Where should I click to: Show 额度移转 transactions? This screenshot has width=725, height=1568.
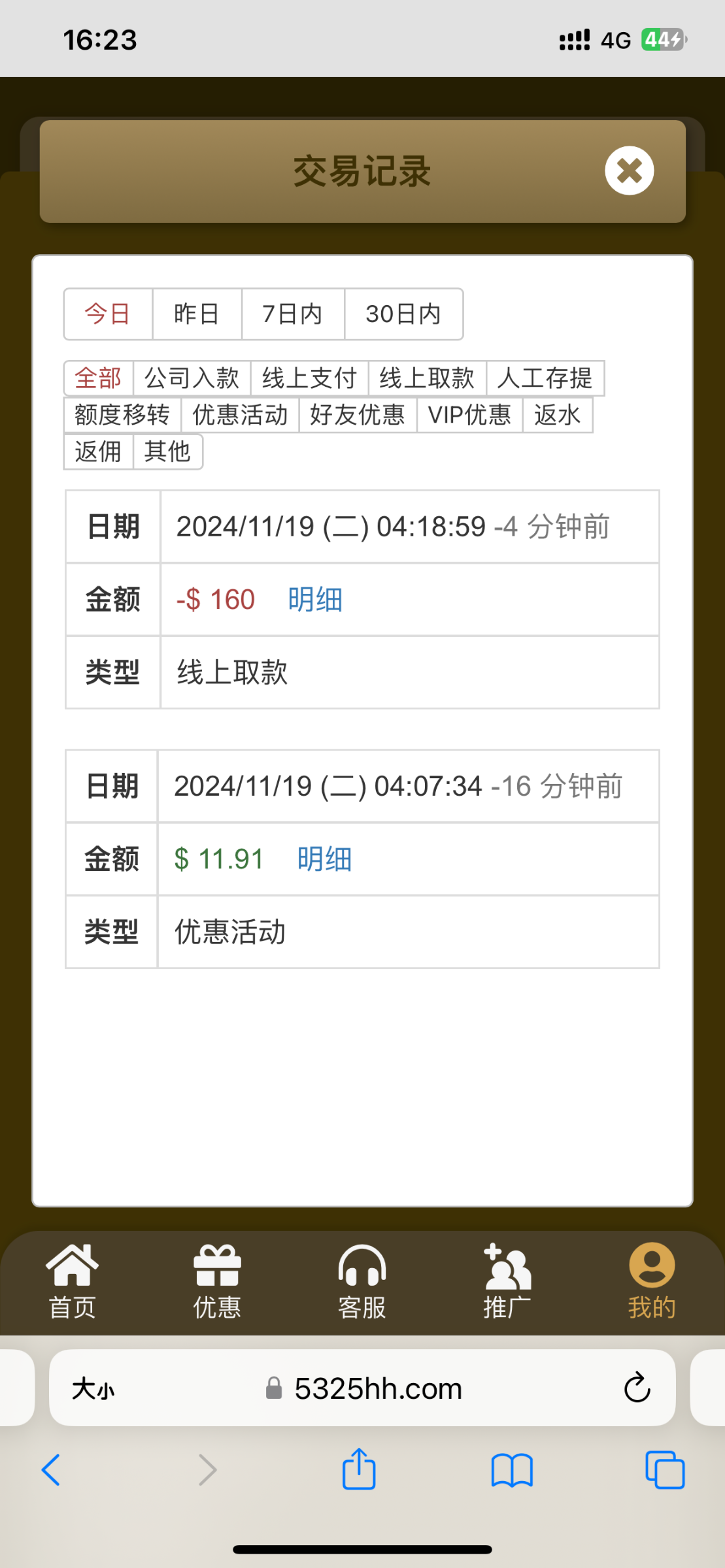pyautogui.click(x=122, y=415)
